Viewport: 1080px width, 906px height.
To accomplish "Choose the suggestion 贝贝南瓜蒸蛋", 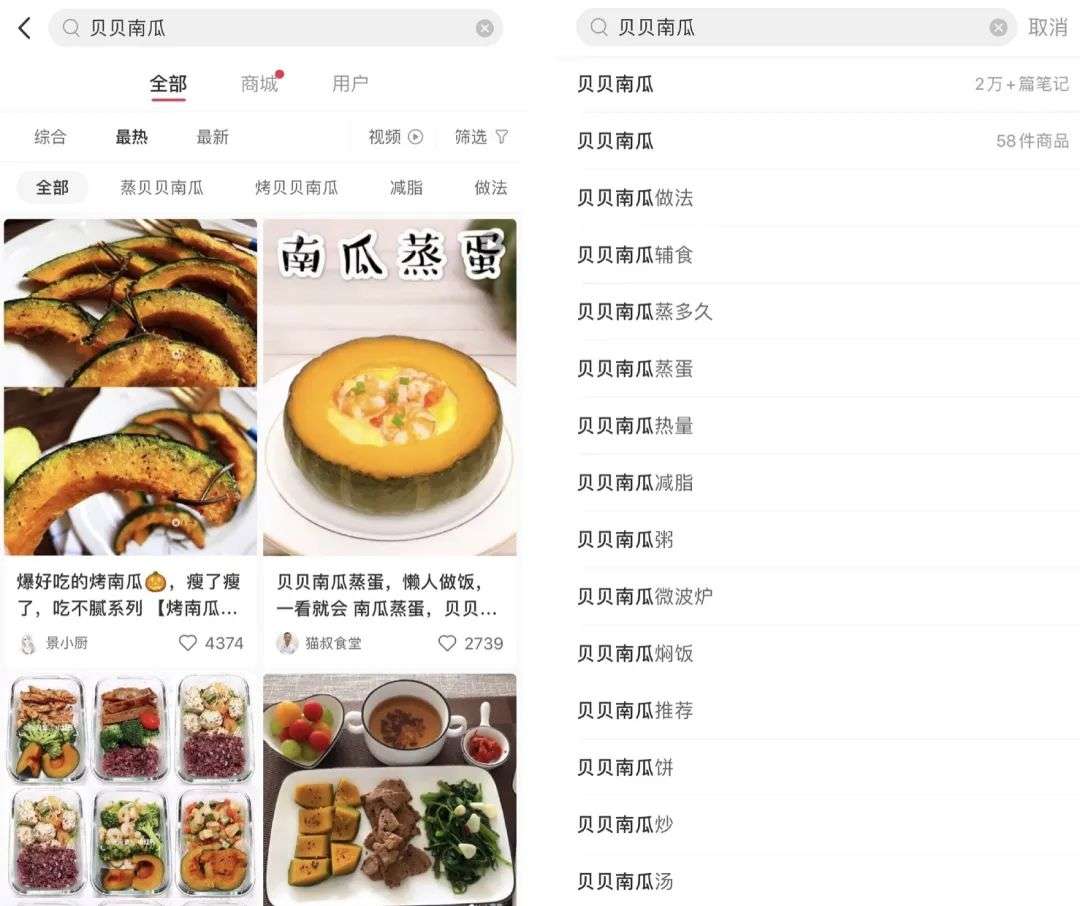I will point(635,369).
